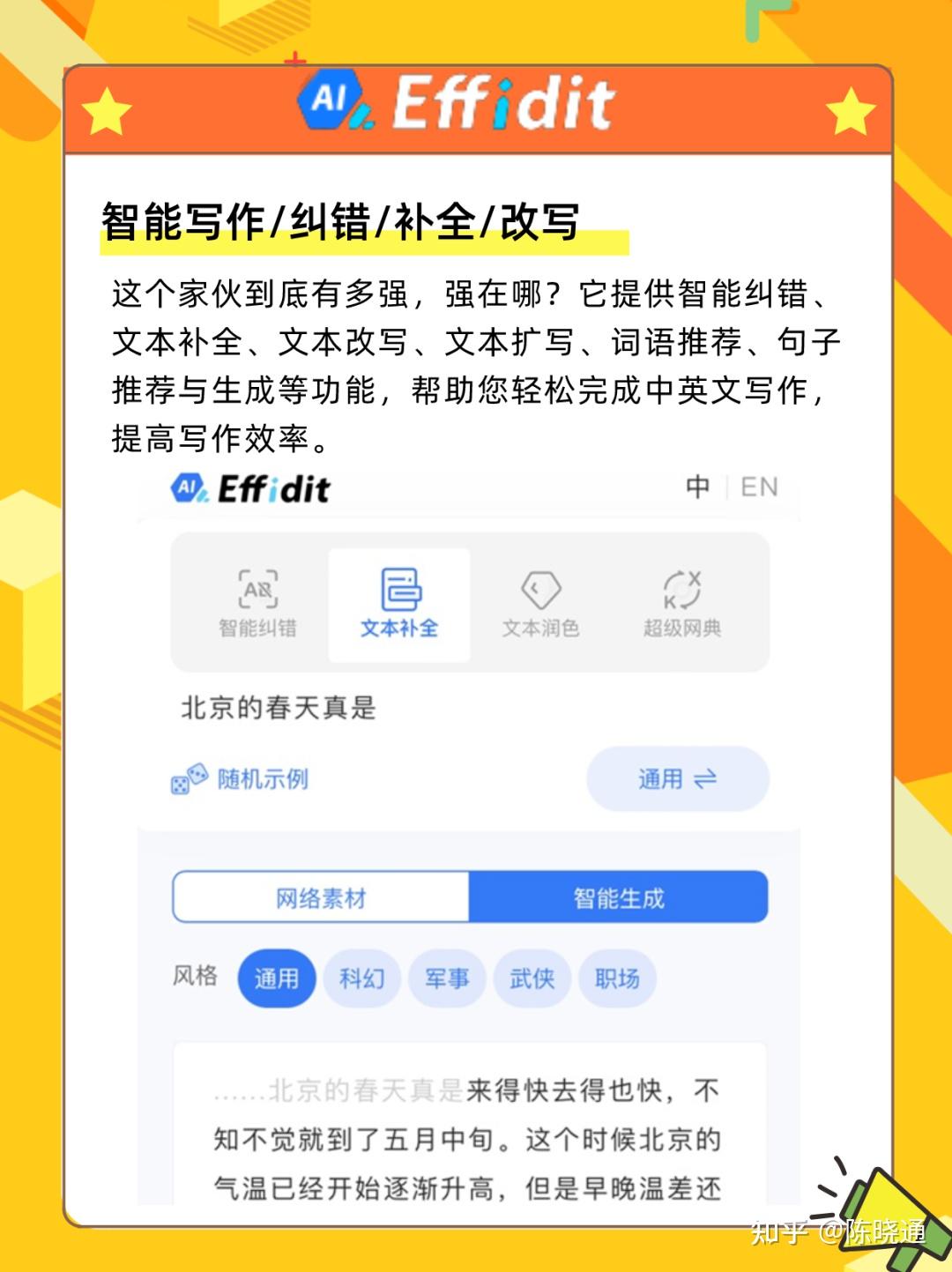Switch to the 智能生成 tab
The width and height of the screenshot is (952, 1272).
tap(619, 896)
